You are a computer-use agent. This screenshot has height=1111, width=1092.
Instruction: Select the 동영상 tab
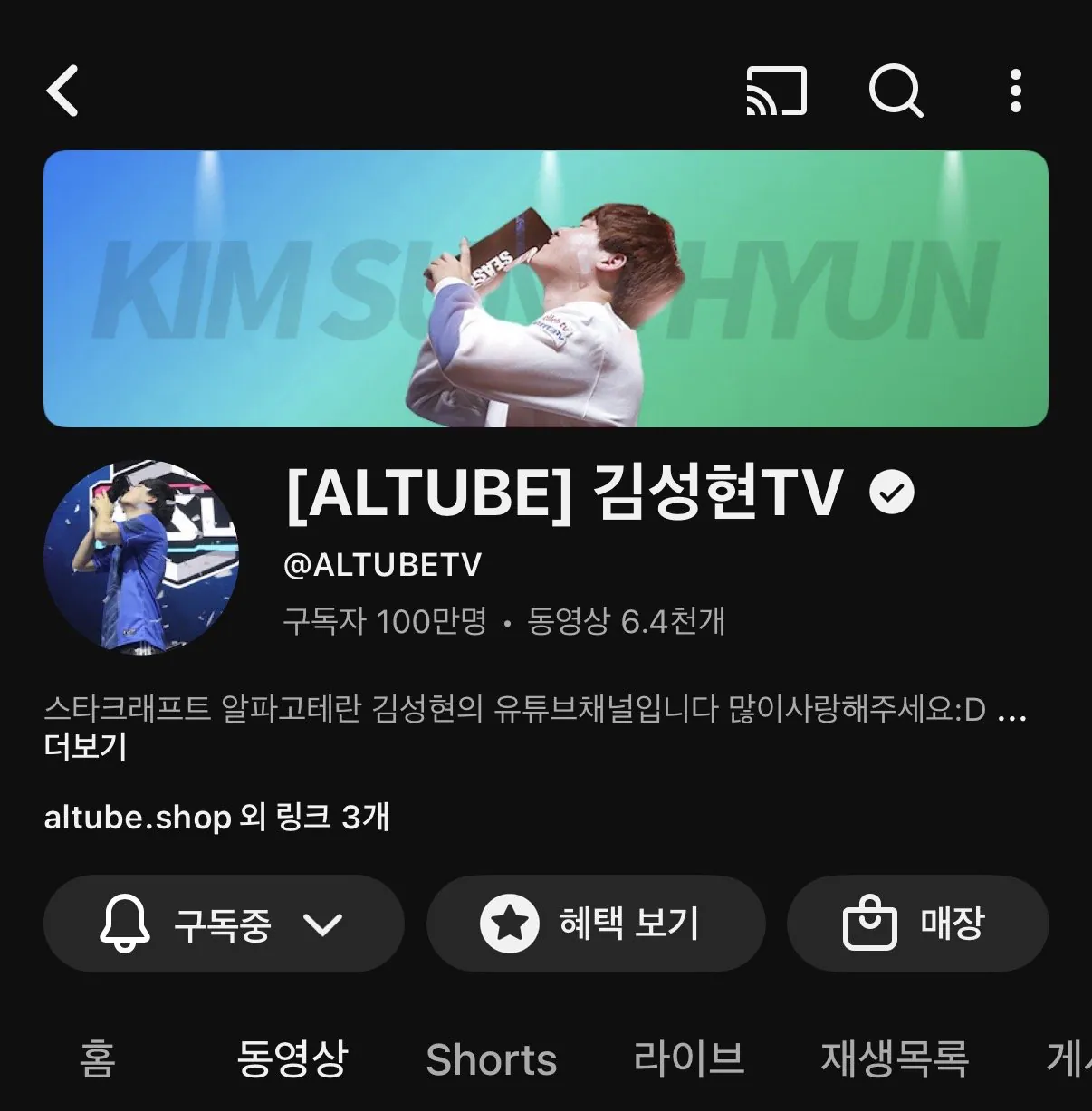click(292, 1058)
